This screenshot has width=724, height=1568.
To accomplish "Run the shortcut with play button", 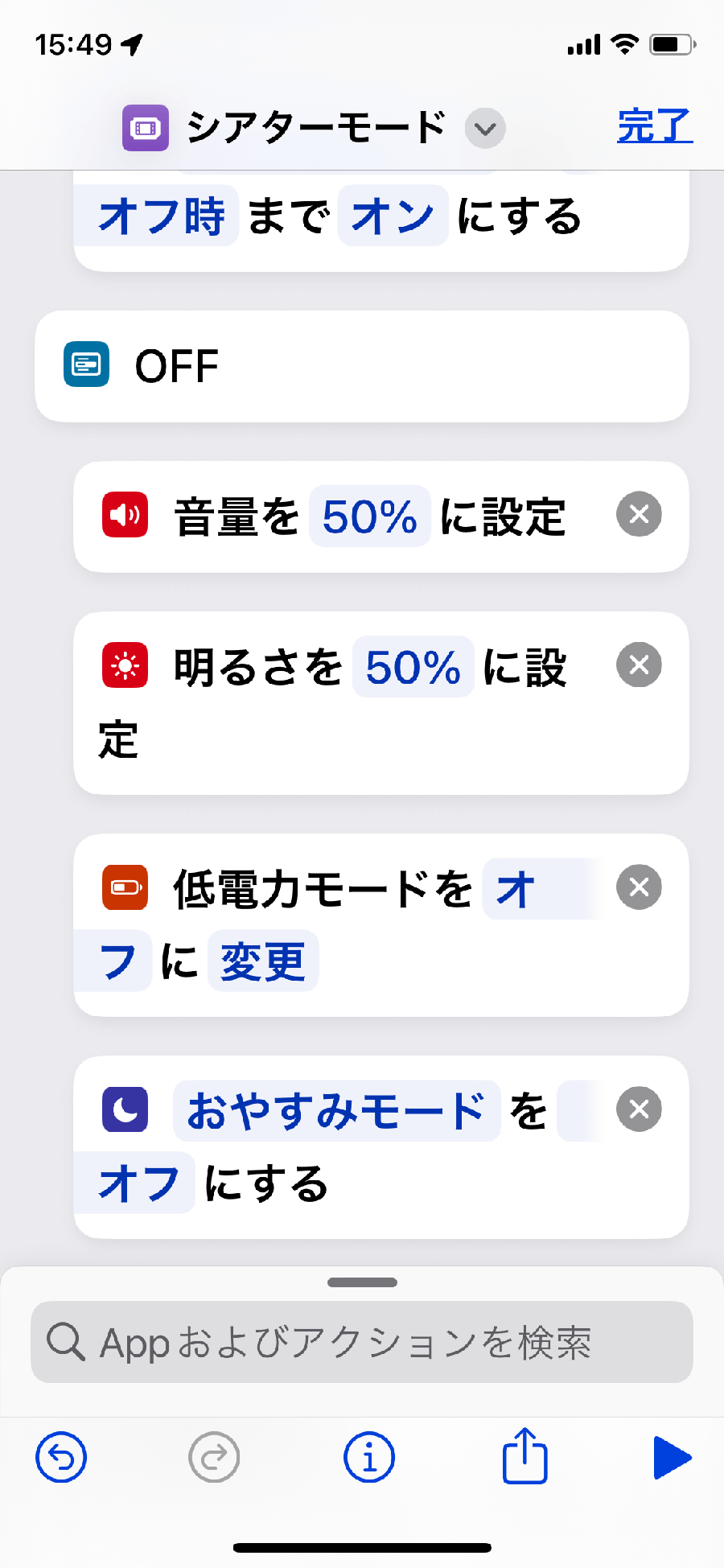I will pyautogui.click(x=672, y=1457).
